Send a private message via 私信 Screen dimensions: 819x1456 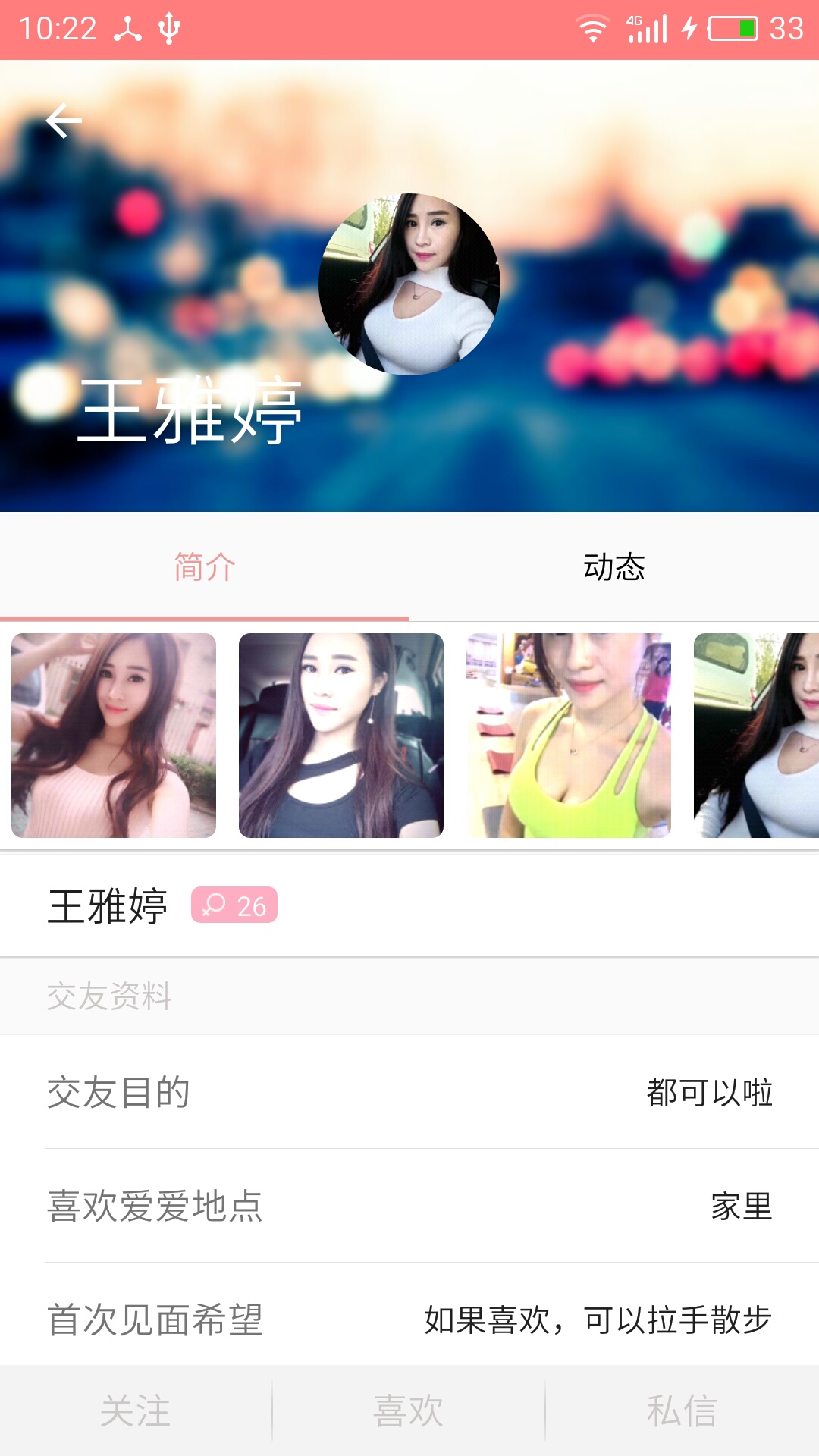[x=682, y=1410]
